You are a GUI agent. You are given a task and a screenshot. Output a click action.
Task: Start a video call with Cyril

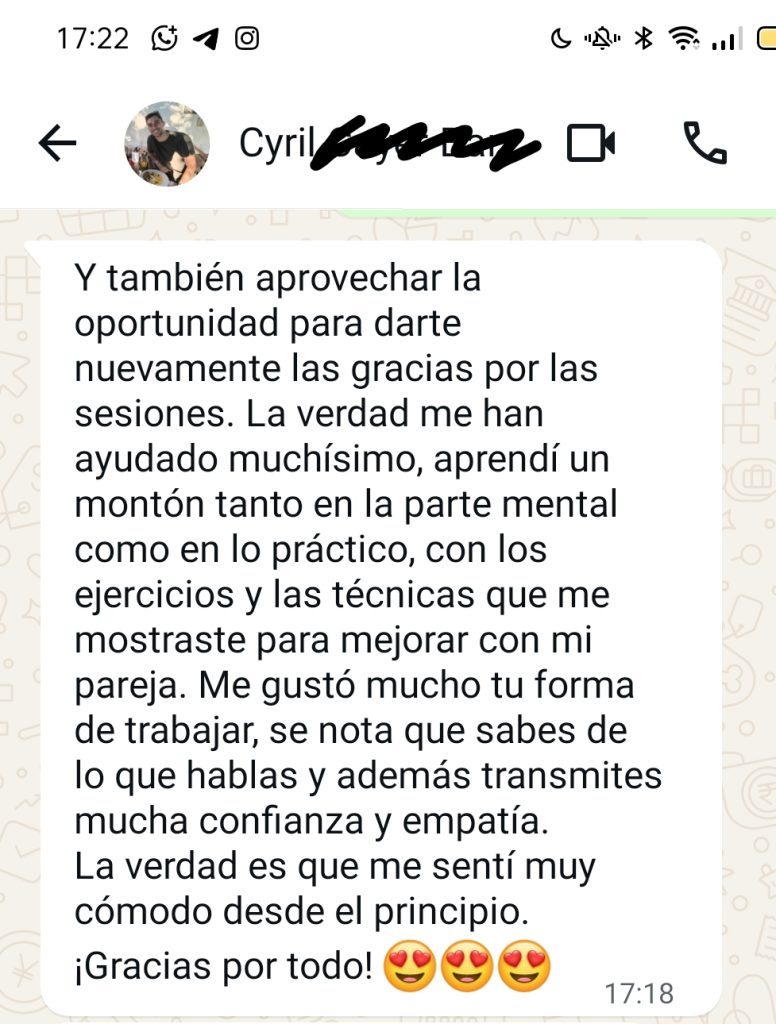coord(590,144)
